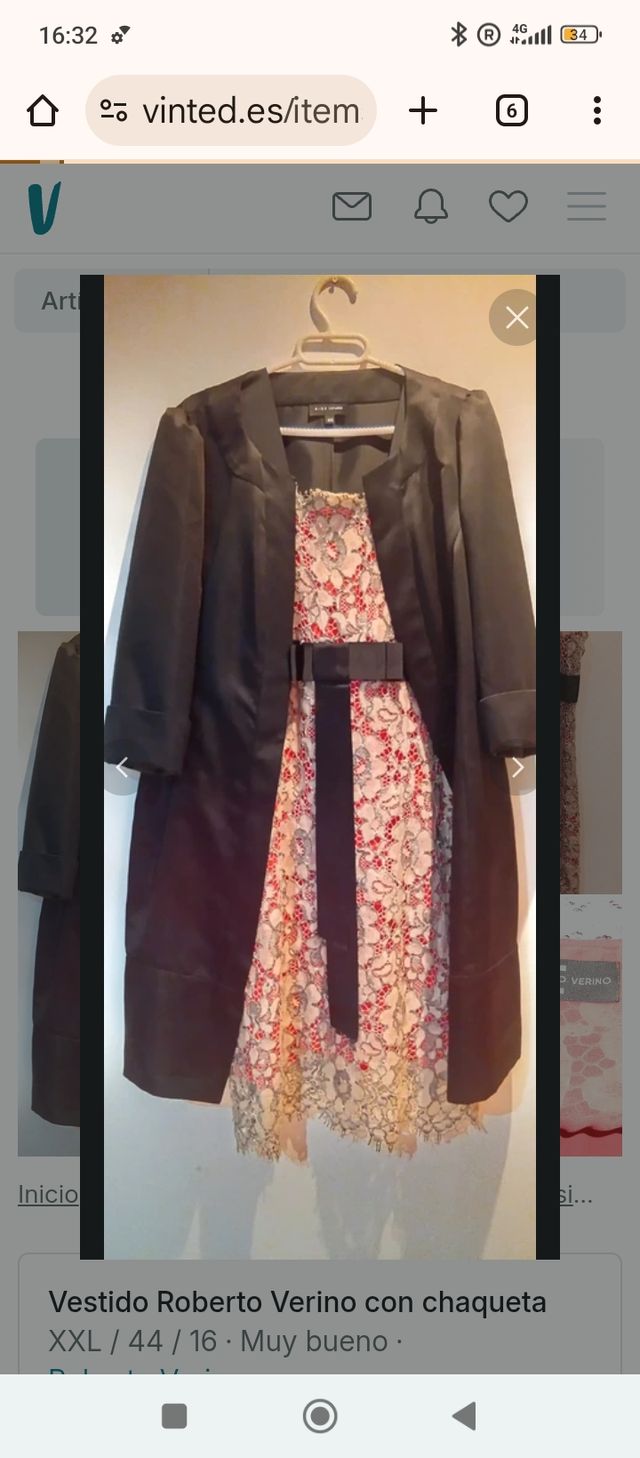Show the next photo of the dress
Image resolution: width=640 pixels, height=1458 pixels.
click(517, 768)
